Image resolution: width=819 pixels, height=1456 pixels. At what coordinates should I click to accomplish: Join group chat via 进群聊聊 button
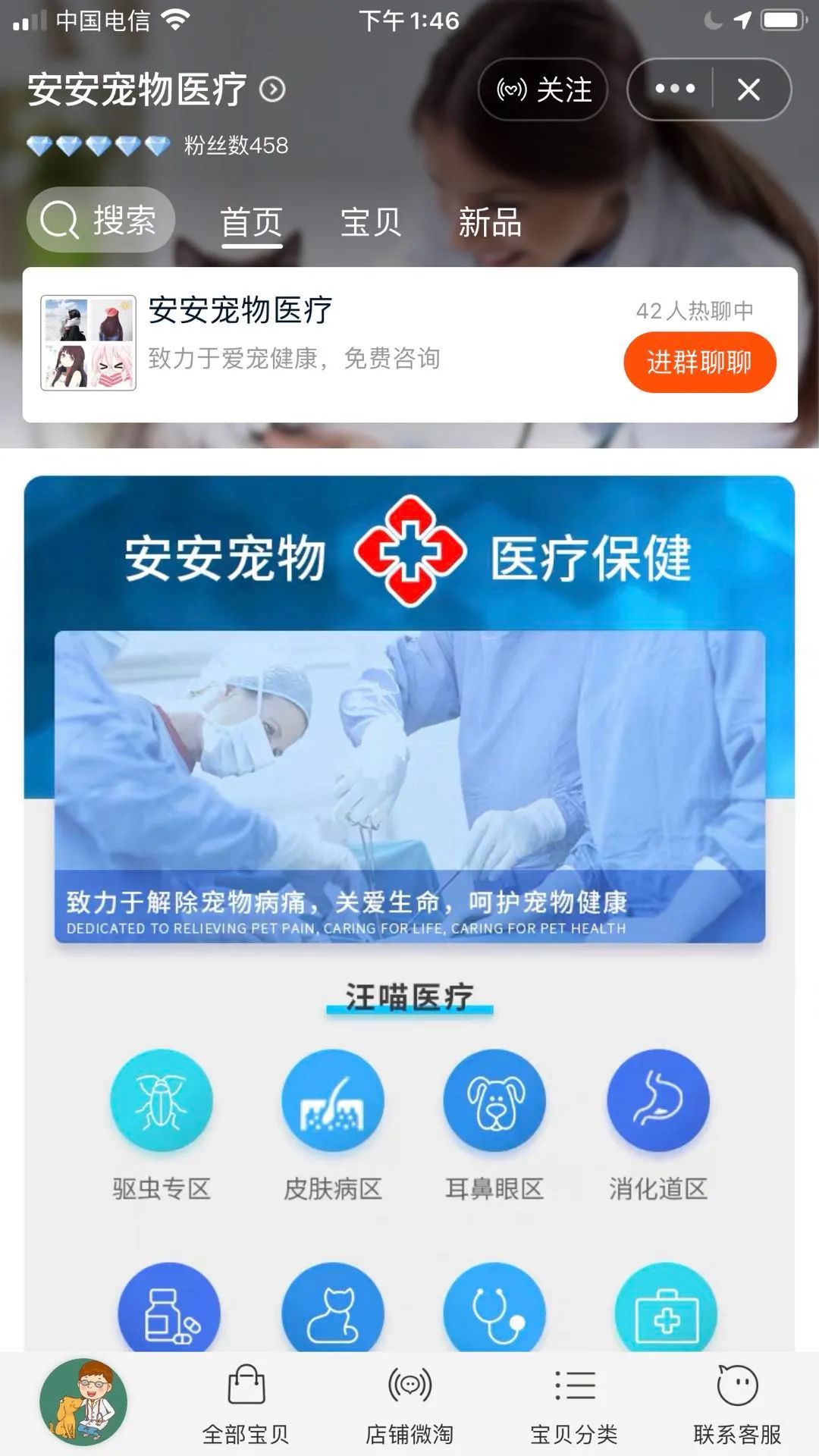(x=698, y=363)
